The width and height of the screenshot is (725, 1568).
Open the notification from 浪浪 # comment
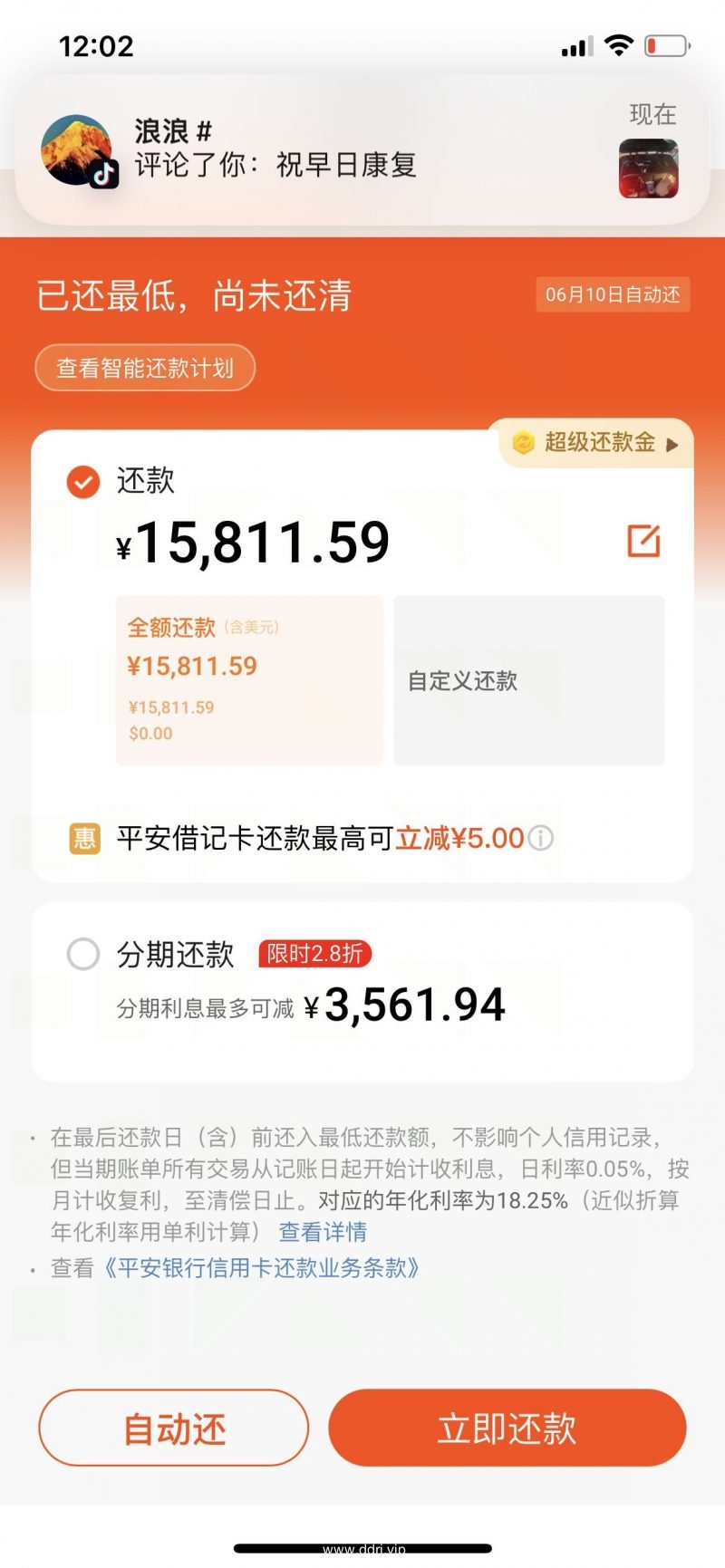coord(362,150)
